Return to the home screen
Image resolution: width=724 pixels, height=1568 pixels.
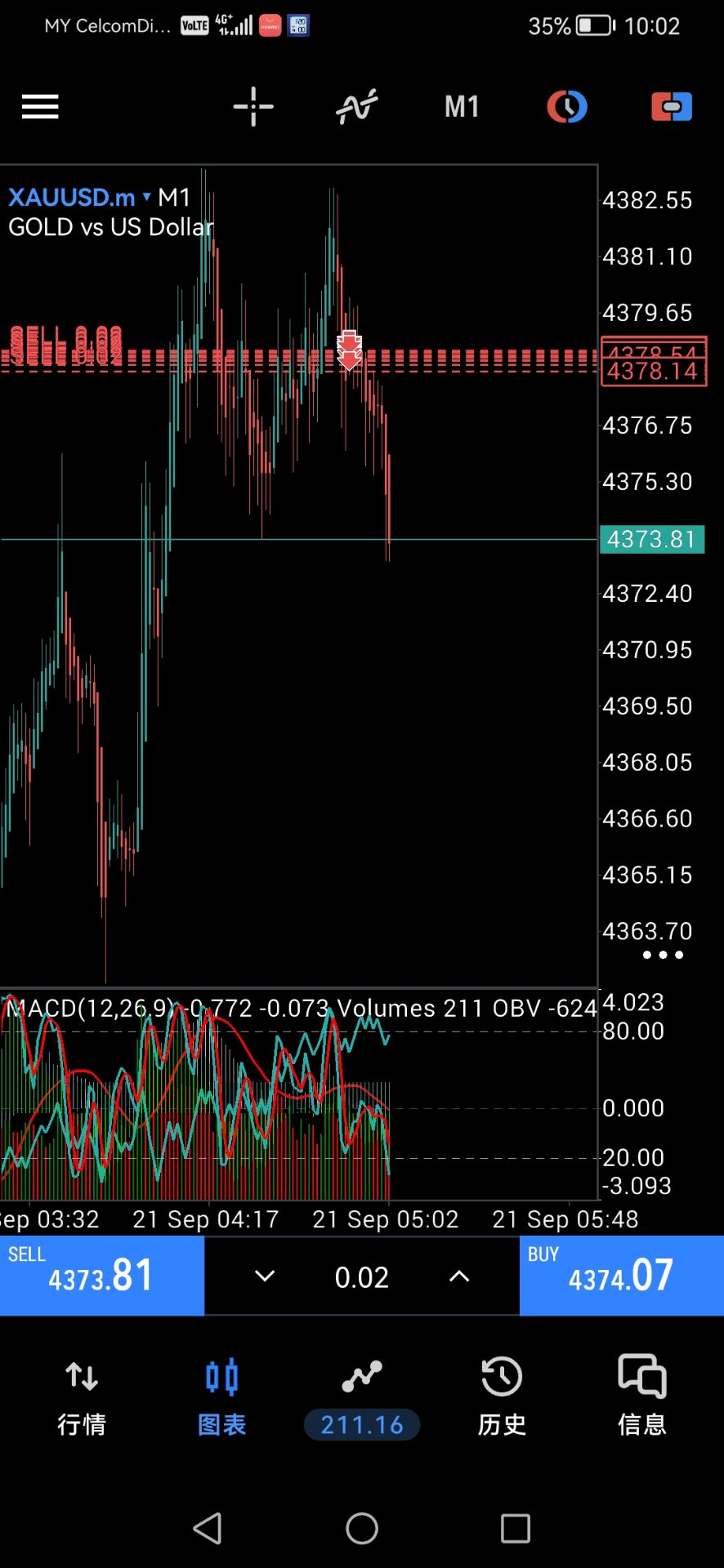362,1528
